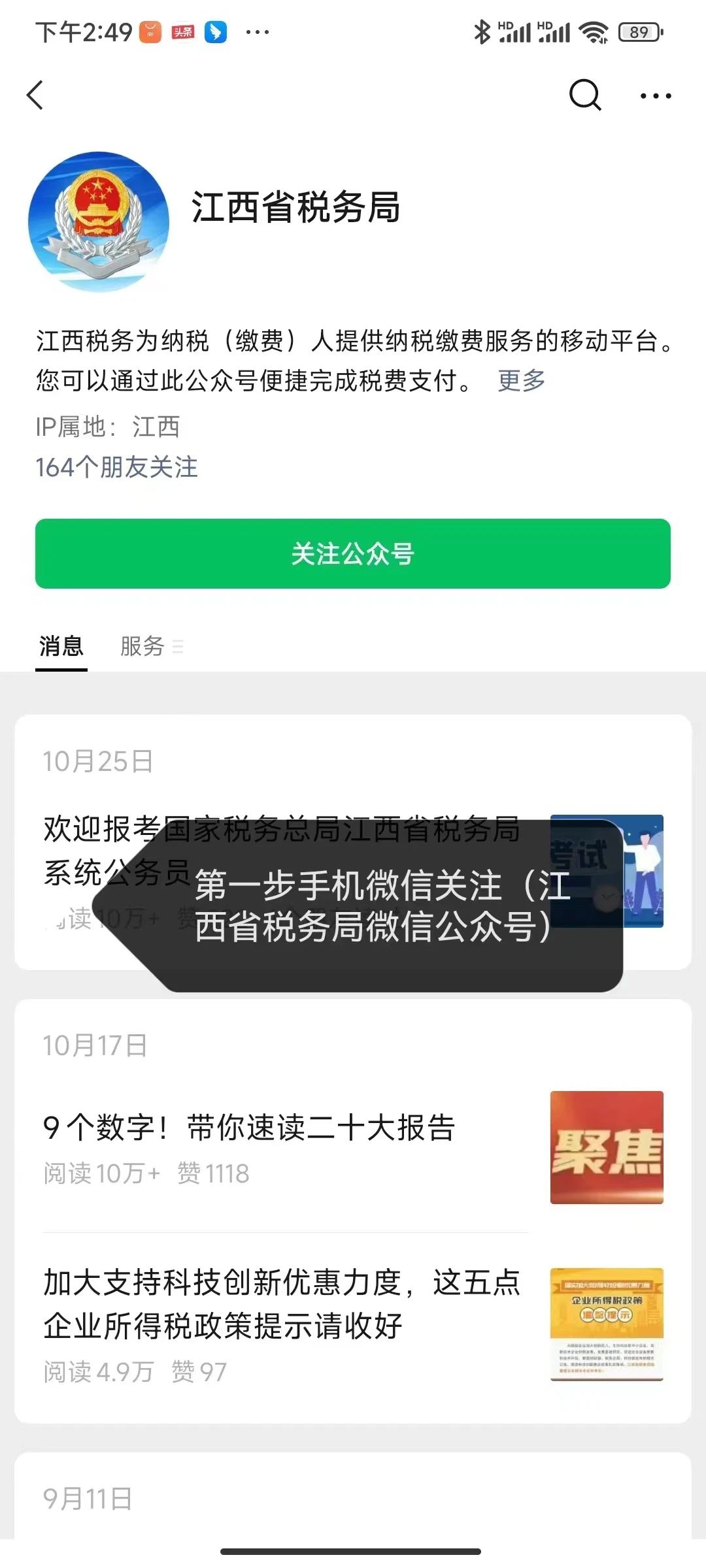Switch to the 消息 tab

[61, 646]
